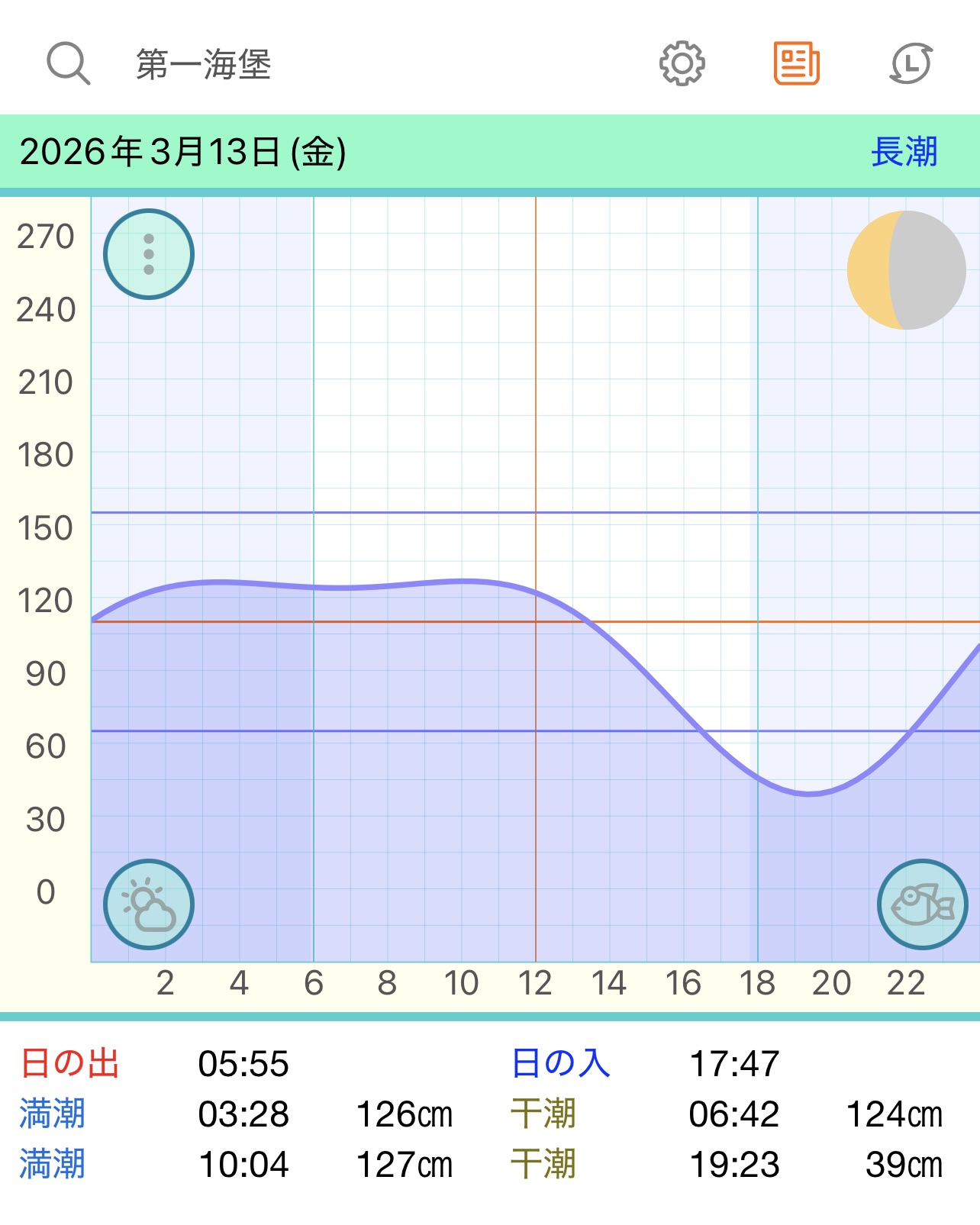Tap the search magnifier icon
The height and width of the screenshot is (1225, 980).
(x=68, y=63)
